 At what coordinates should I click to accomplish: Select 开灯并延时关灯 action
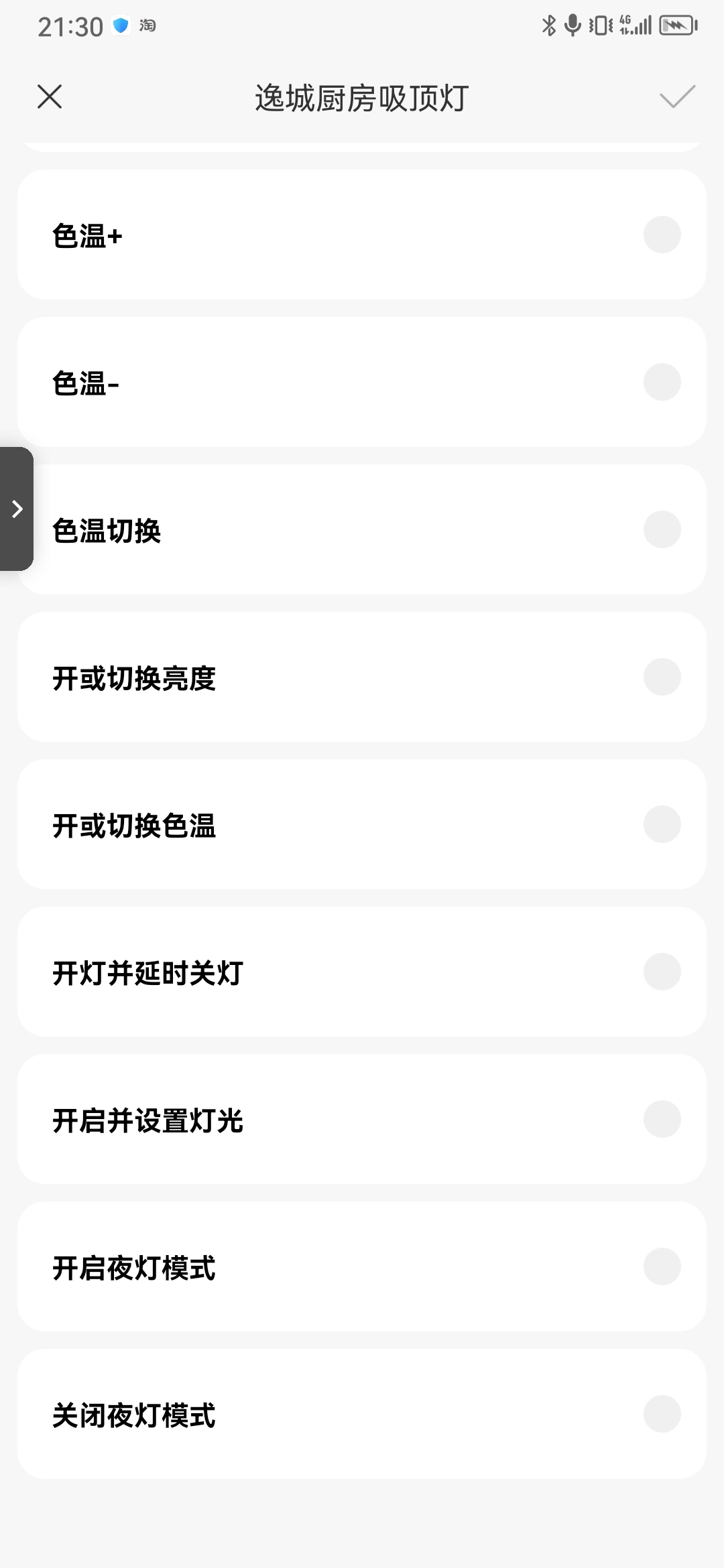362,972
